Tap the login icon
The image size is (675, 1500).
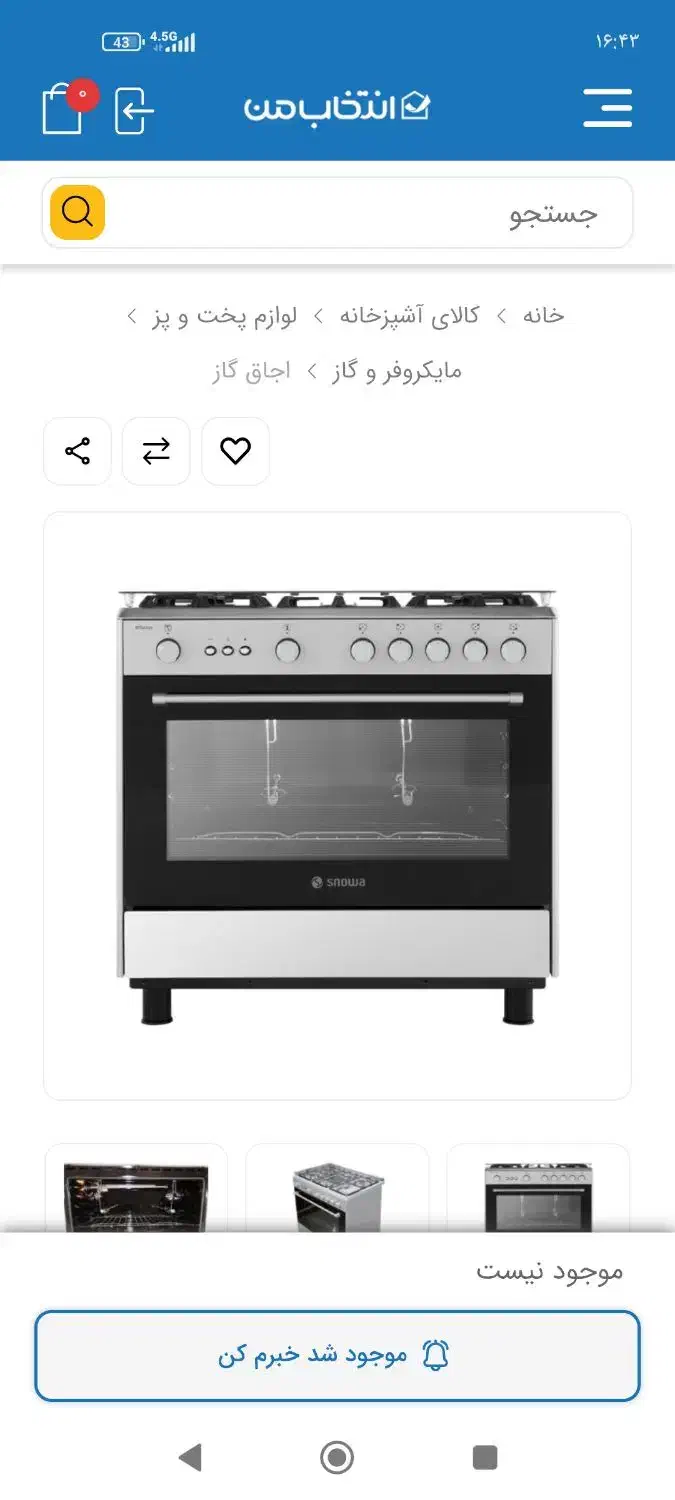click(x=134, y=110)
